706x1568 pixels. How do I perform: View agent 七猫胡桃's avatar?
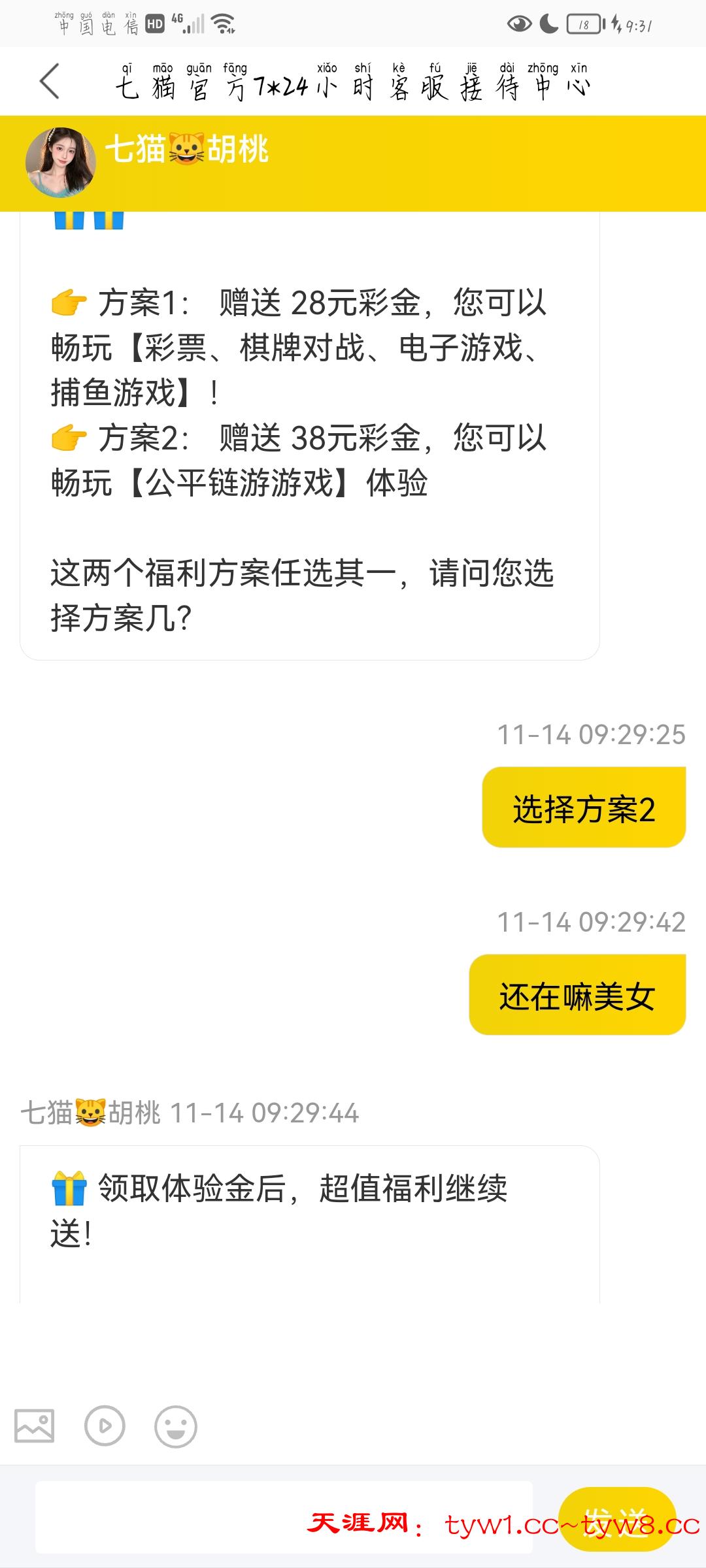(x=60, y=162)
